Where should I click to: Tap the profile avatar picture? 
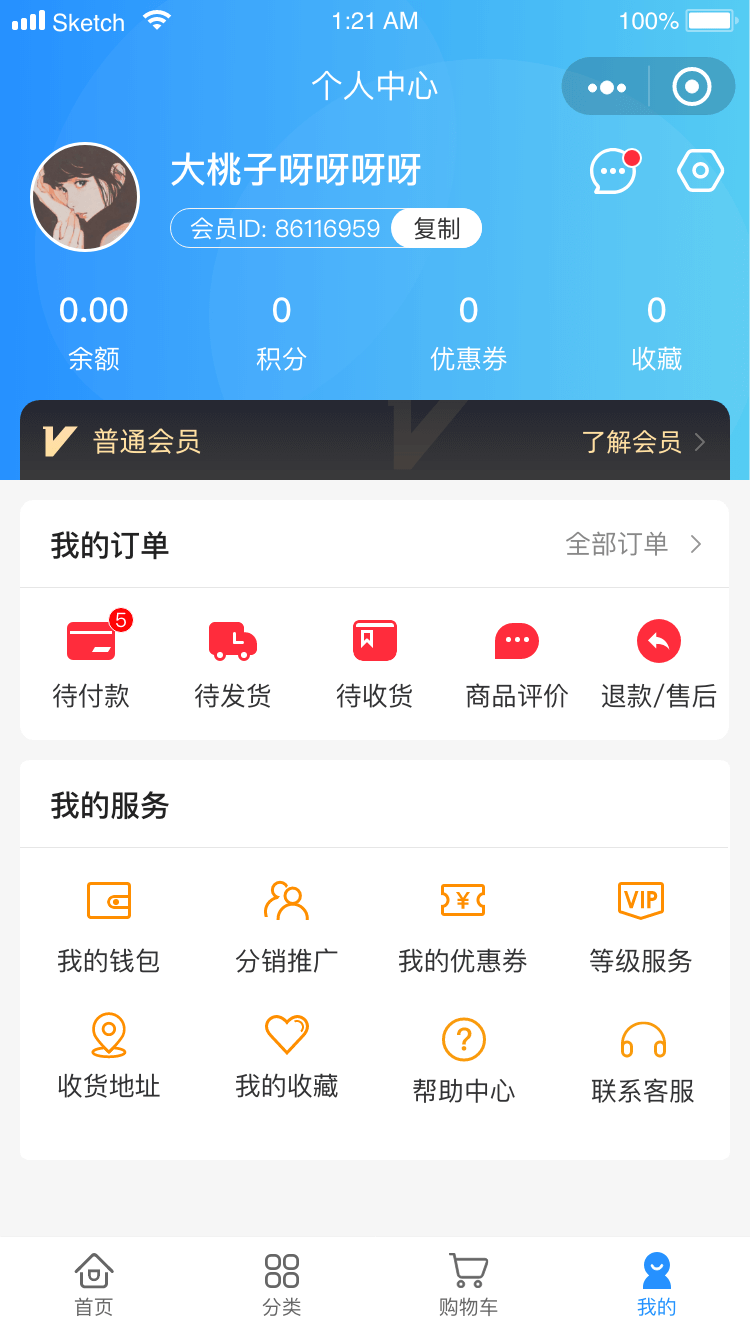click(x=85, y=197)
